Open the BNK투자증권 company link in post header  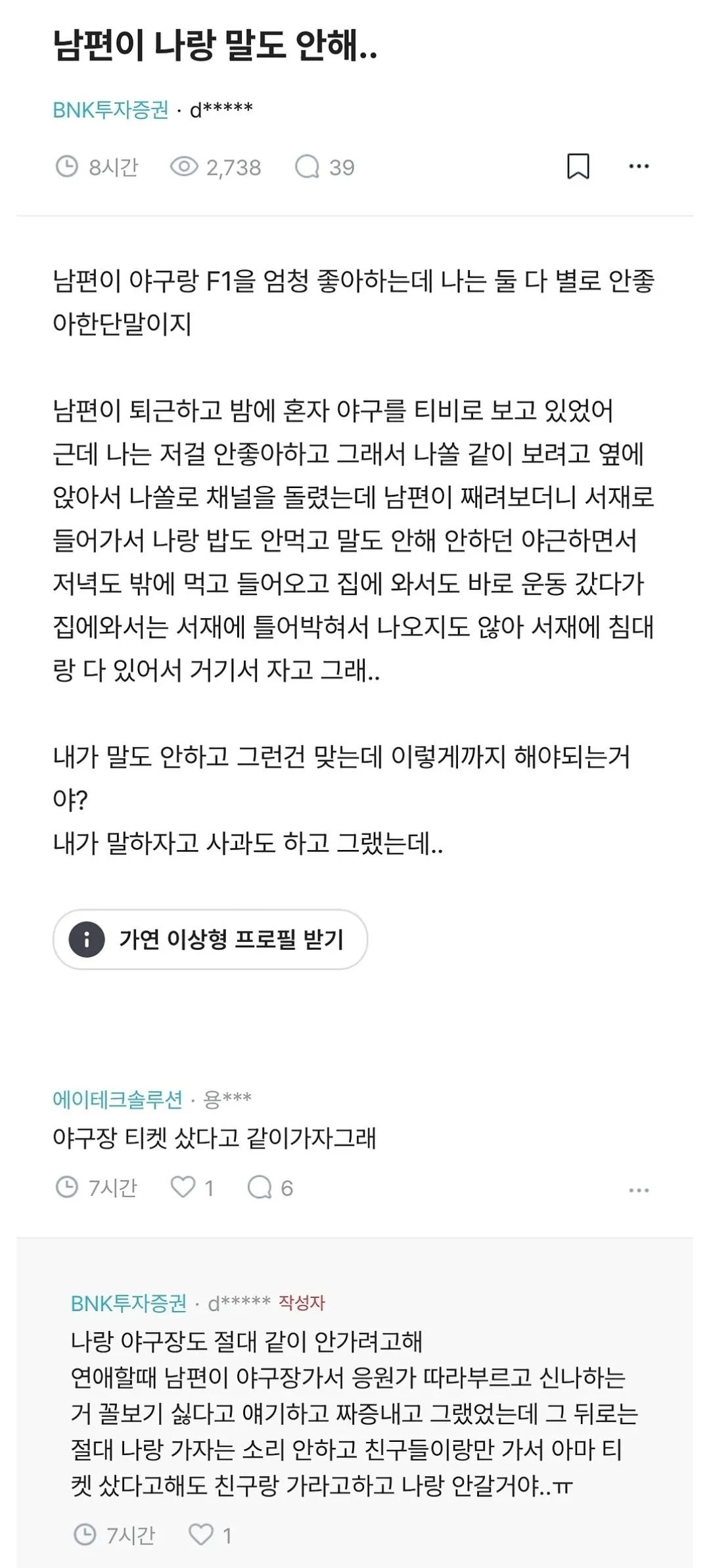110,110
